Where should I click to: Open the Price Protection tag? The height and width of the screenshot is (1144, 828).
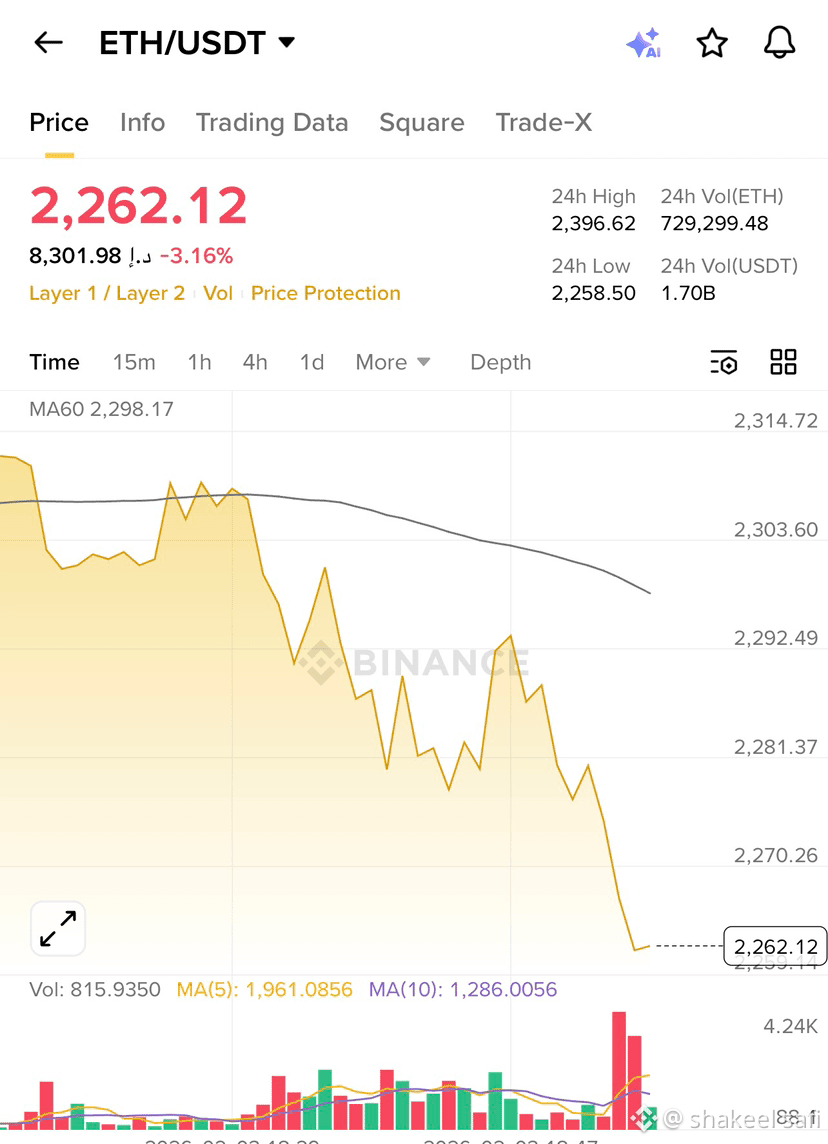(x=325, y=293)
